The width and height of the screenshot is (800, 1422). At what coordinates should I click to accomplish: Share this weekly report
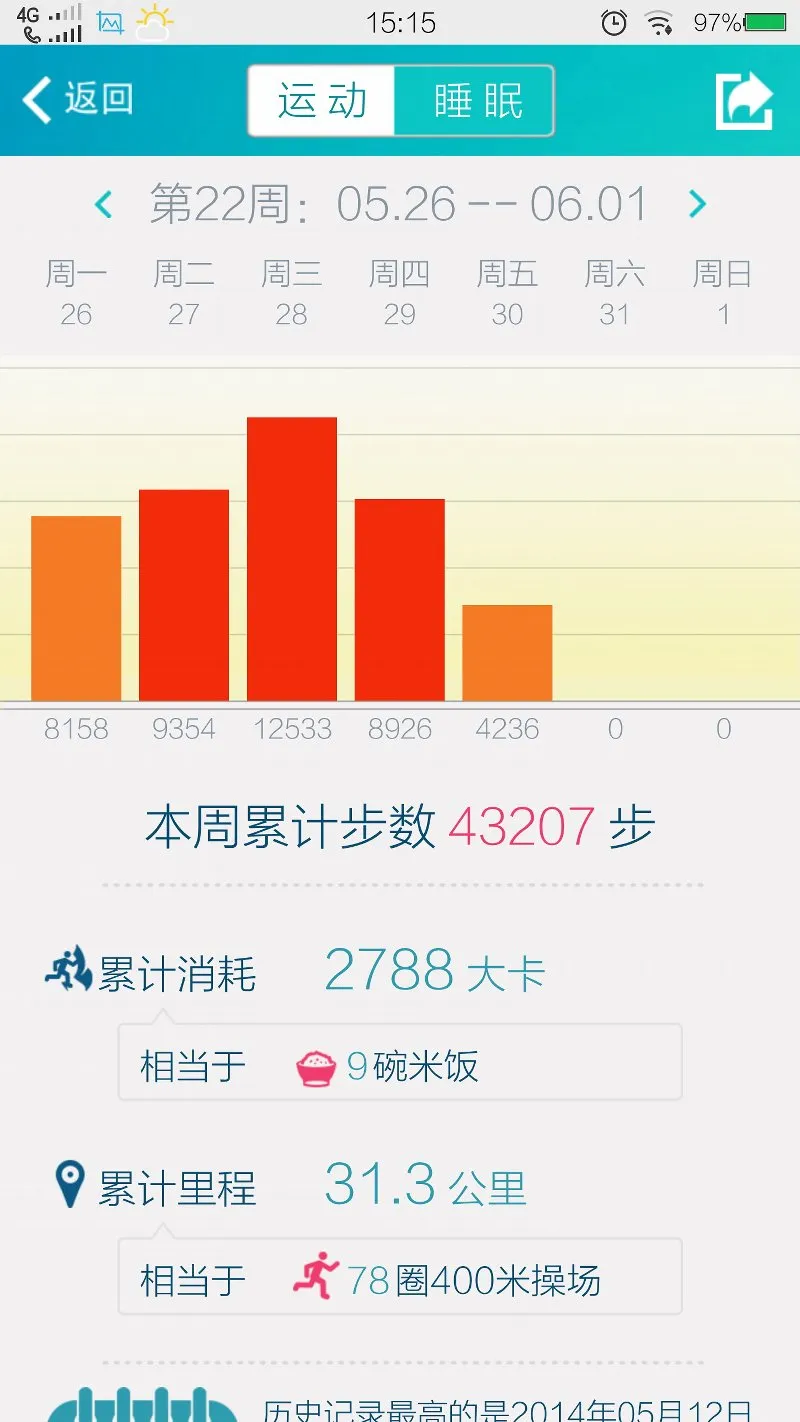pos(745,101)
